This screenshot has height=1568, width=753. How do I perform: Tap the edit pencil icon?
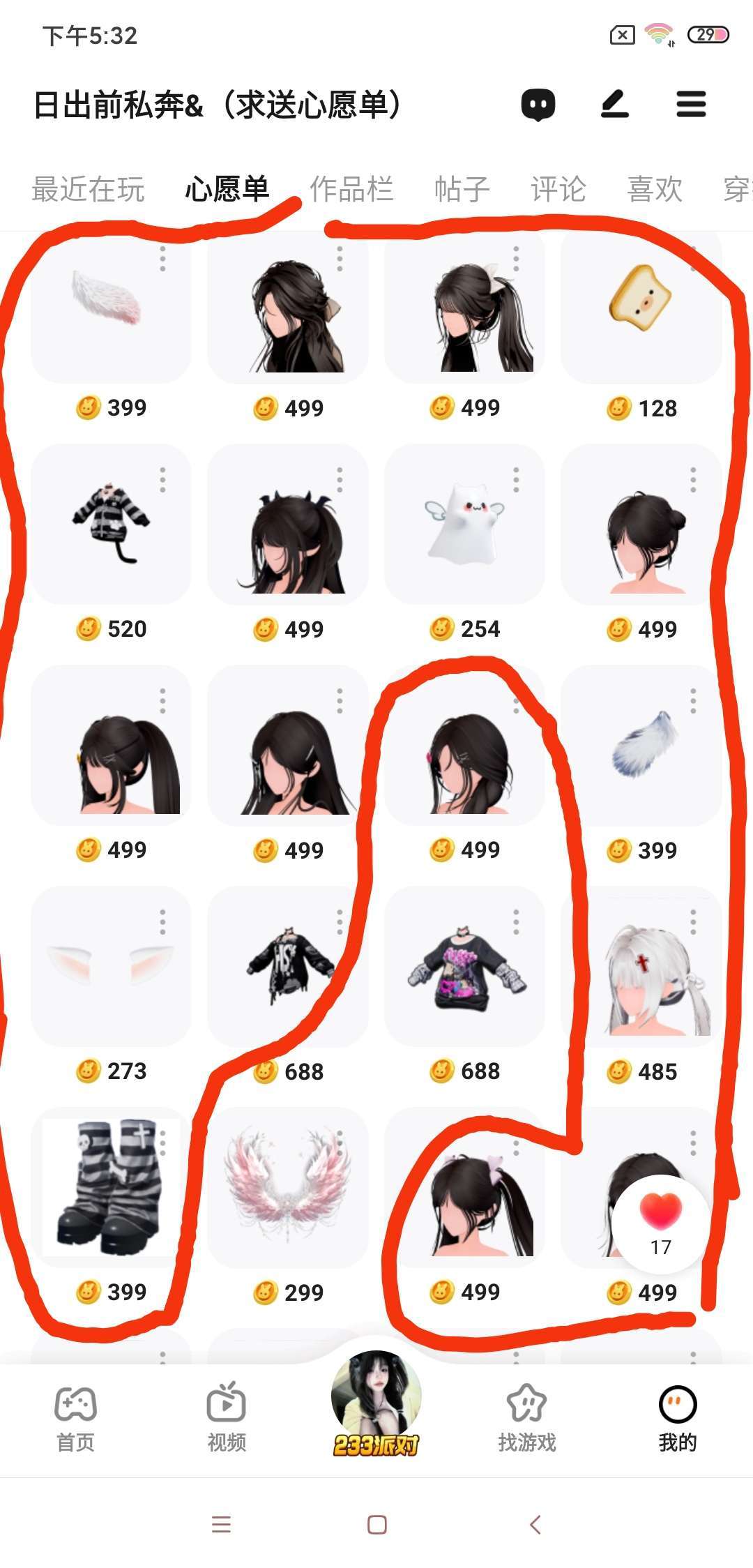[x=615, y=105]
